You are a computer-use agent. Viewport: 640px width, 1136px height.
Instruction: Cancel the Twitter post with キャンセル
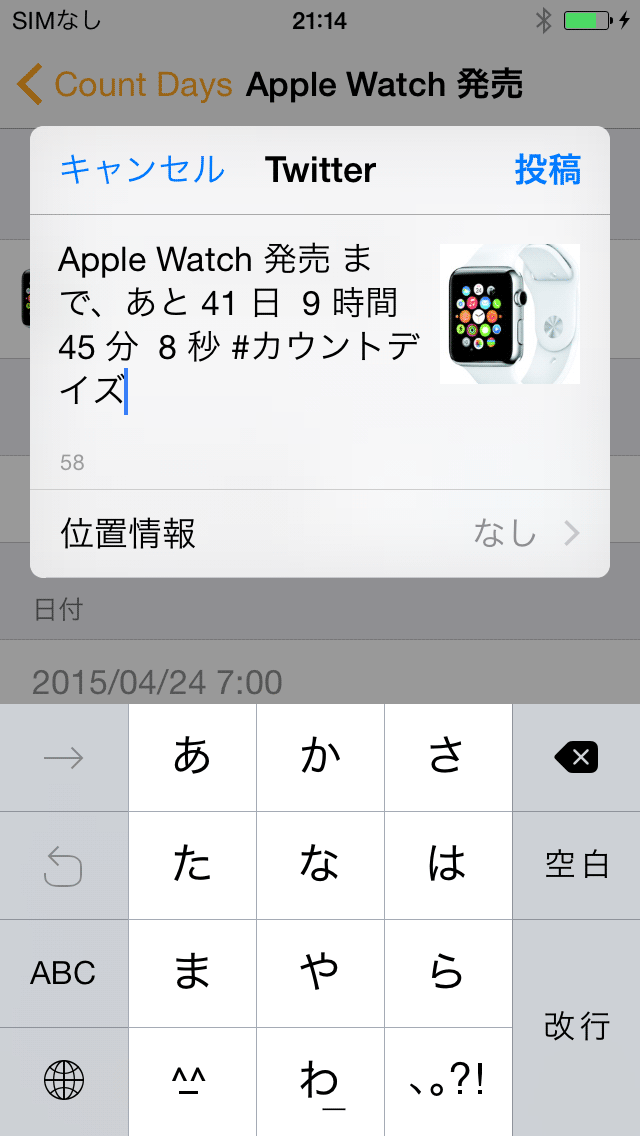tap(142, 170)
